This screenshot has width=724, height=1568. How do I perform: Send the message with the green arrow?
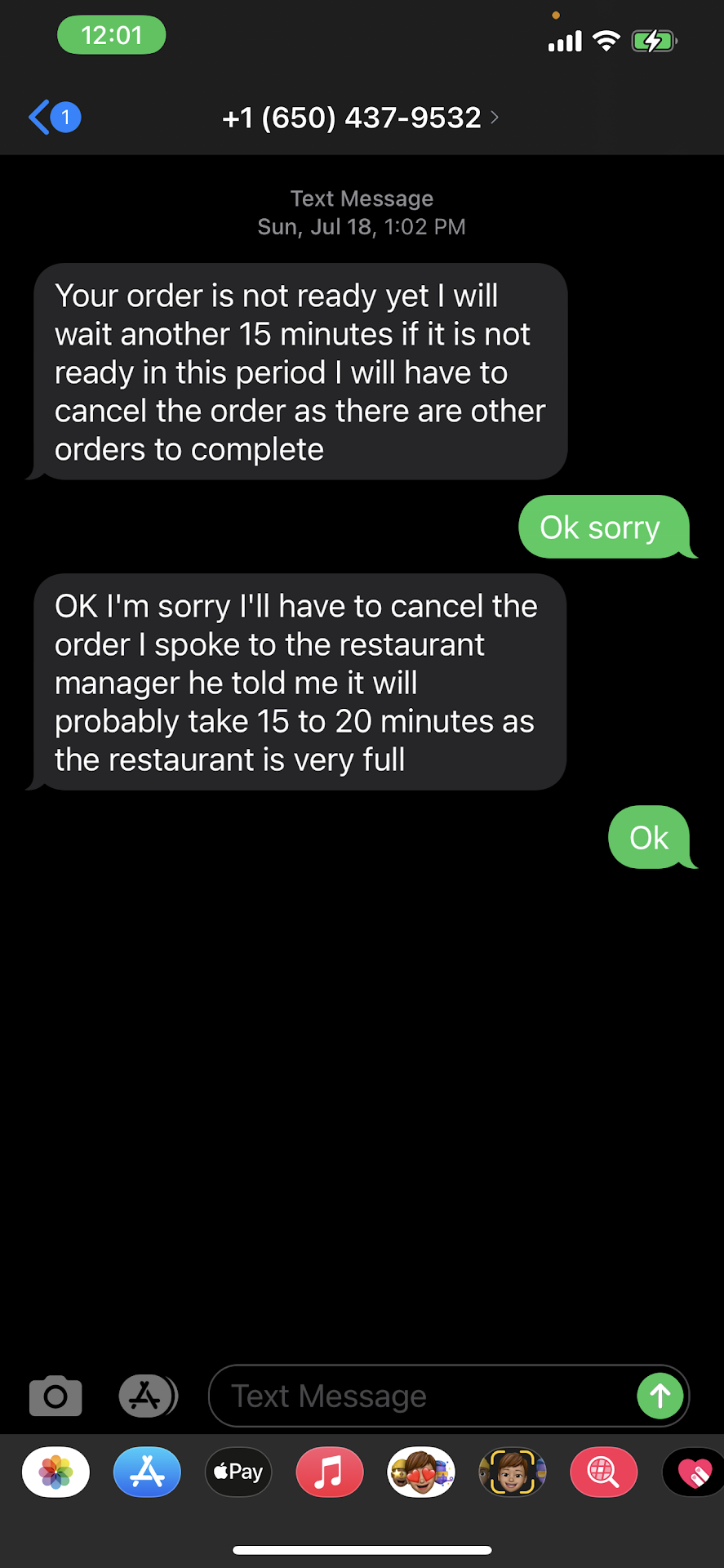pos(660,1396)
